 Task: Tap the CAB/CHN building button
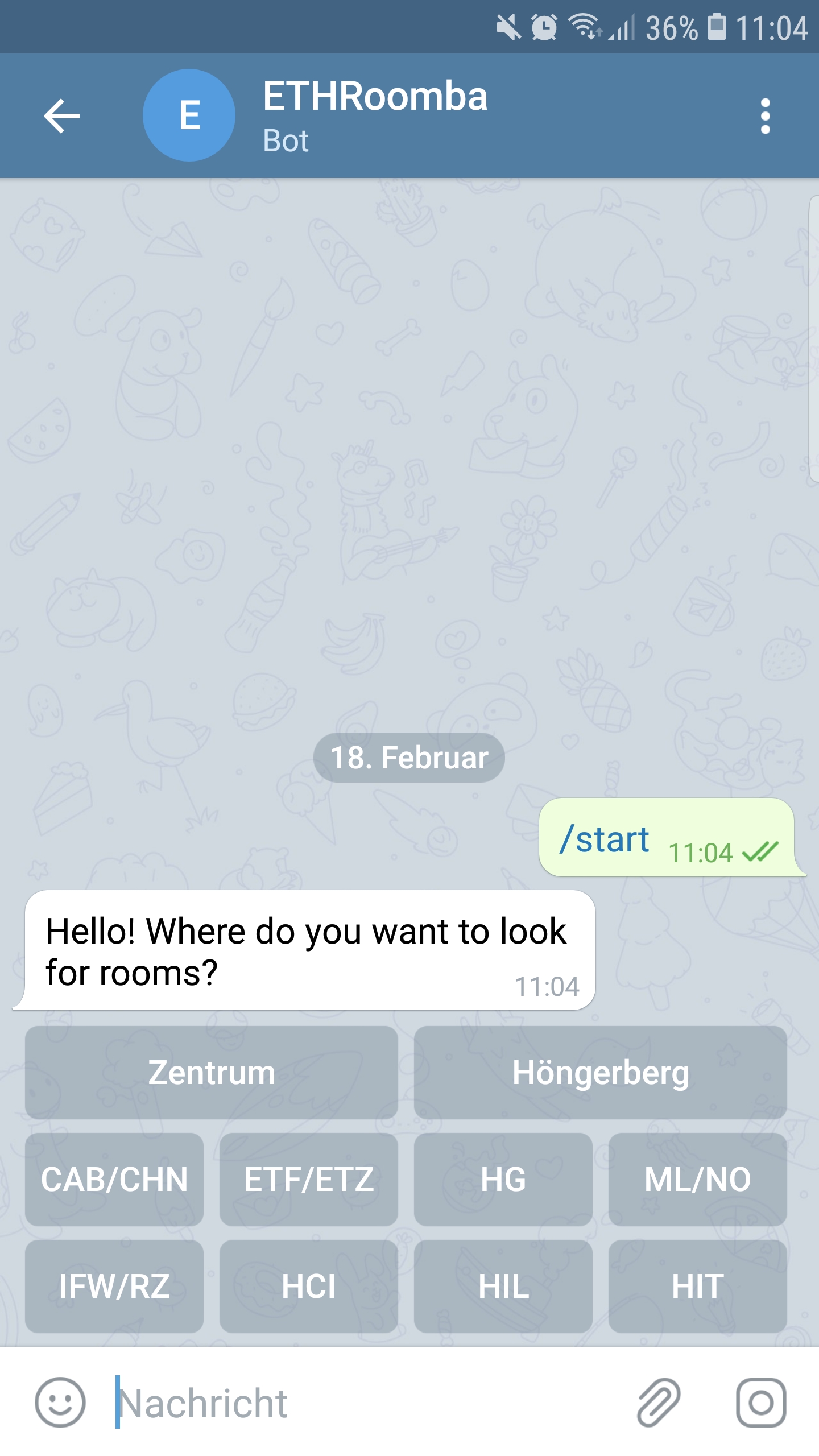(x=114, y=1178)
